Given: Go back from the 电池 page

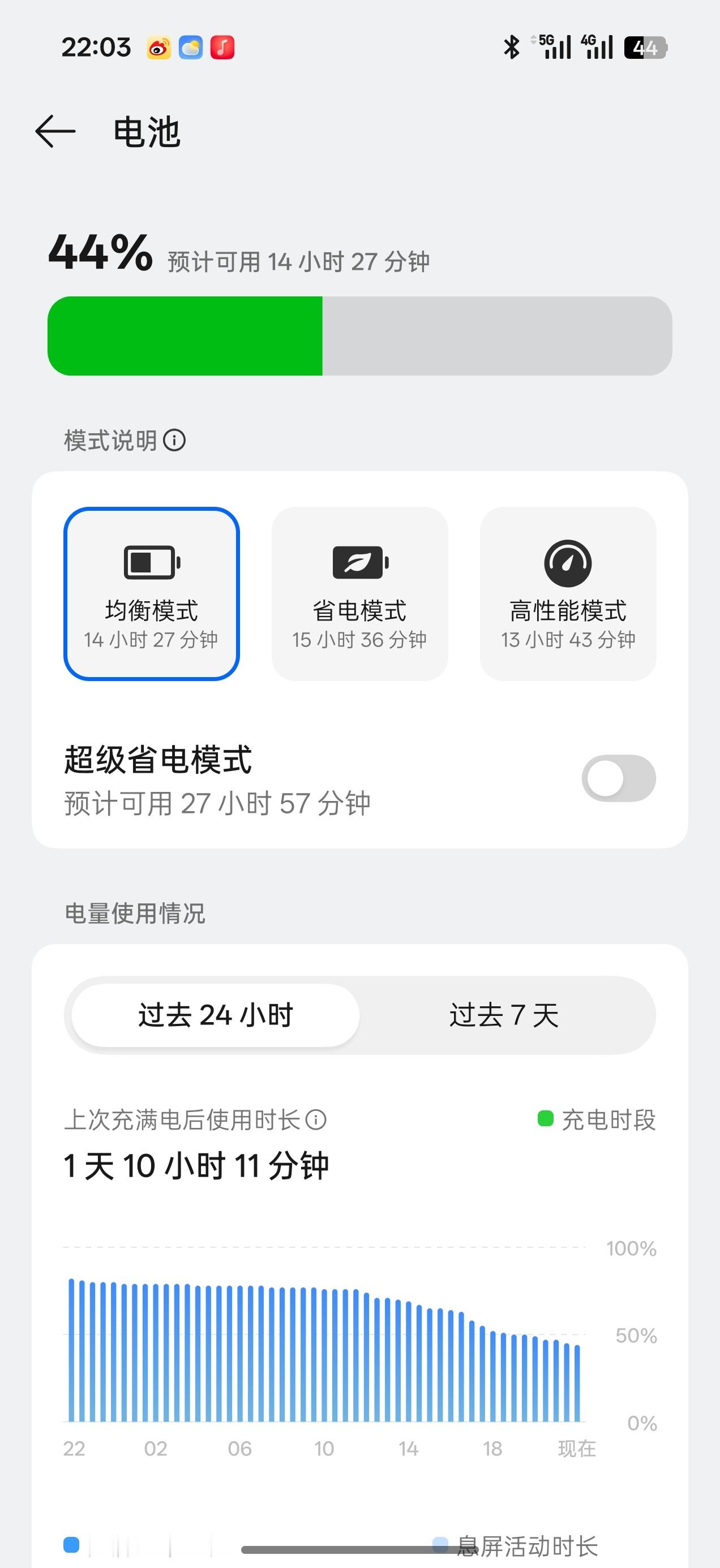Looking at the screenshot, I should [55, 131].
